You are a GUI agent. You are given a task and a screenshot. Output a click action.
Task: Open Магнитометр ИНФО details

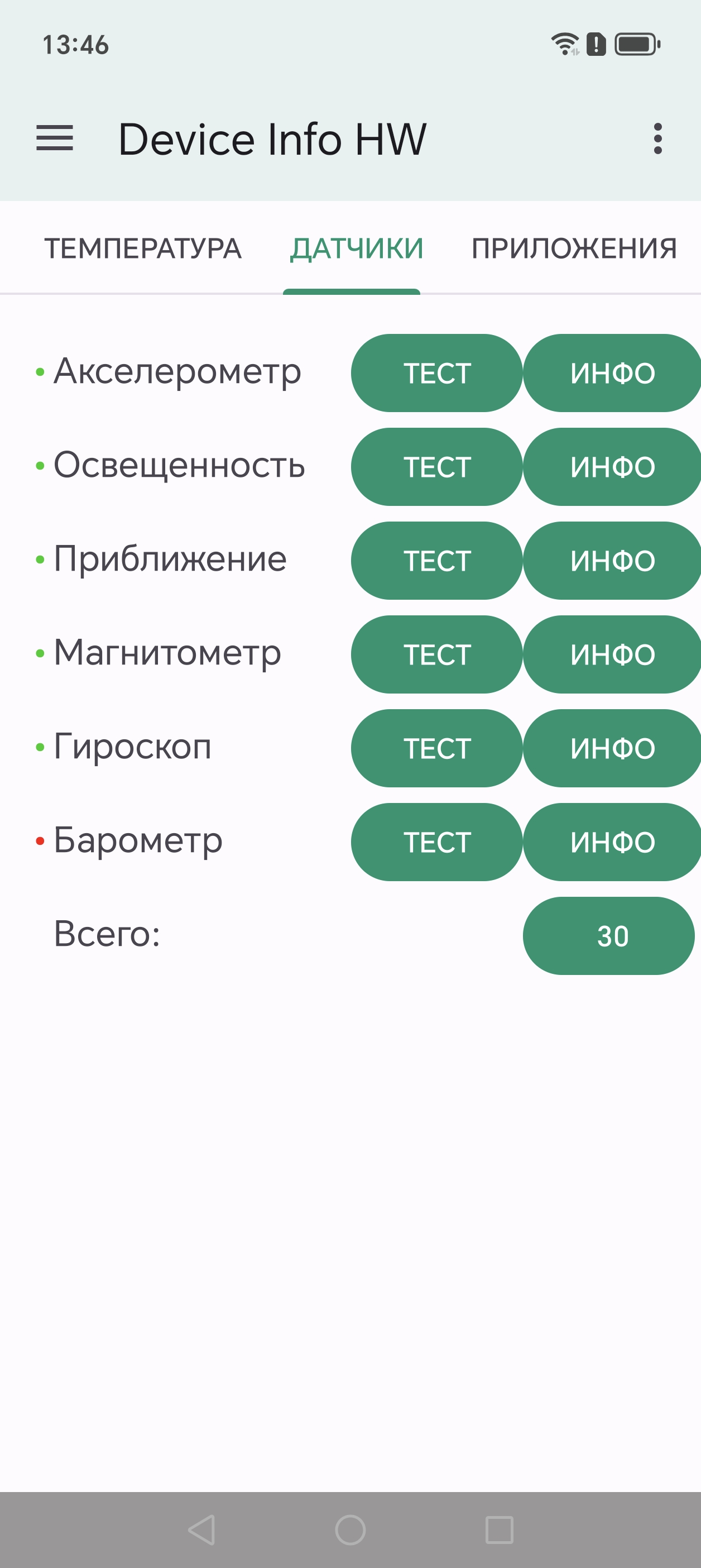pyautogui.click(x=612, y=654)
